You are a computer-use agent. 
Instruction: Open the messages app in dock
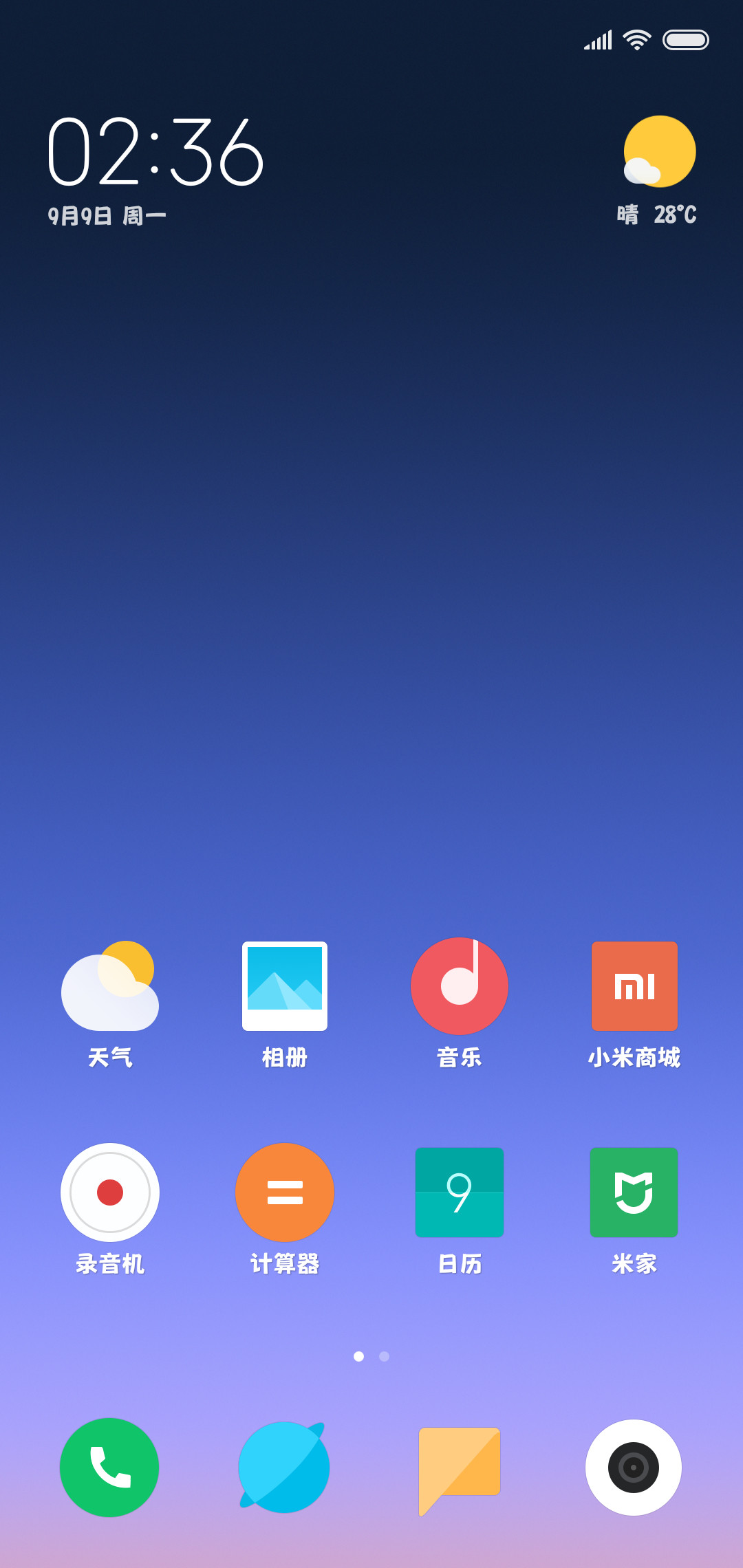pos(460,1470)
